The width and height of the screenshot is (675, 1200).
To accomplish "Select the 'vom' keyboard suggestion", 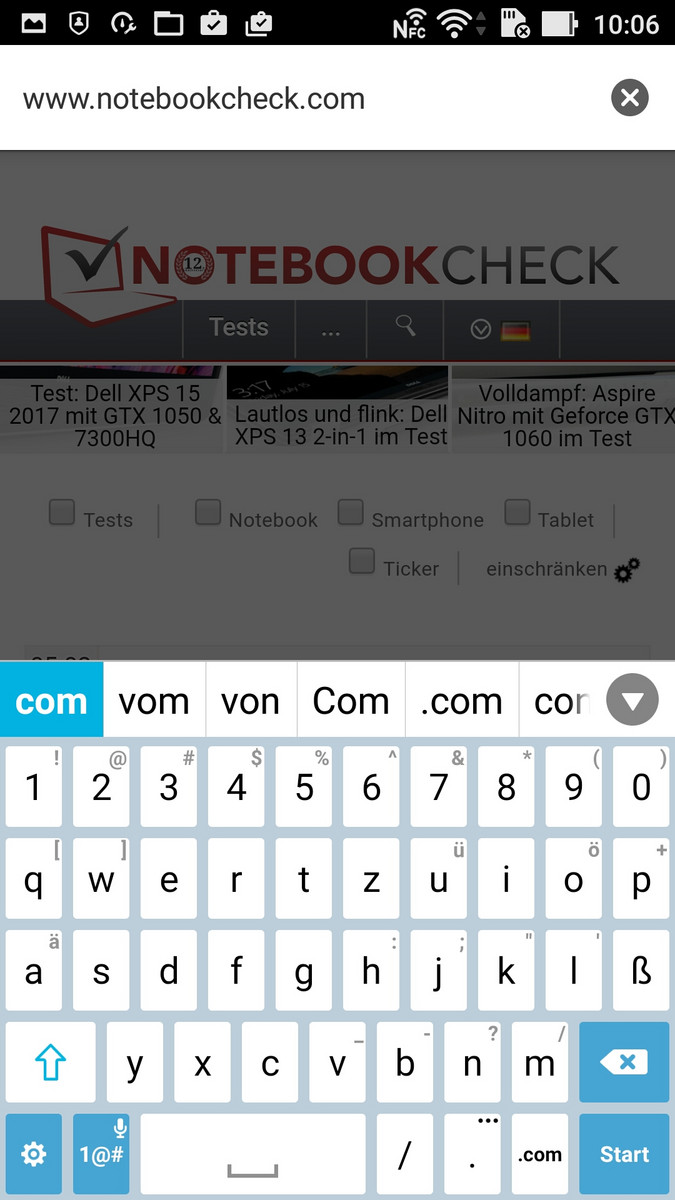I will (x=154, y=701).
